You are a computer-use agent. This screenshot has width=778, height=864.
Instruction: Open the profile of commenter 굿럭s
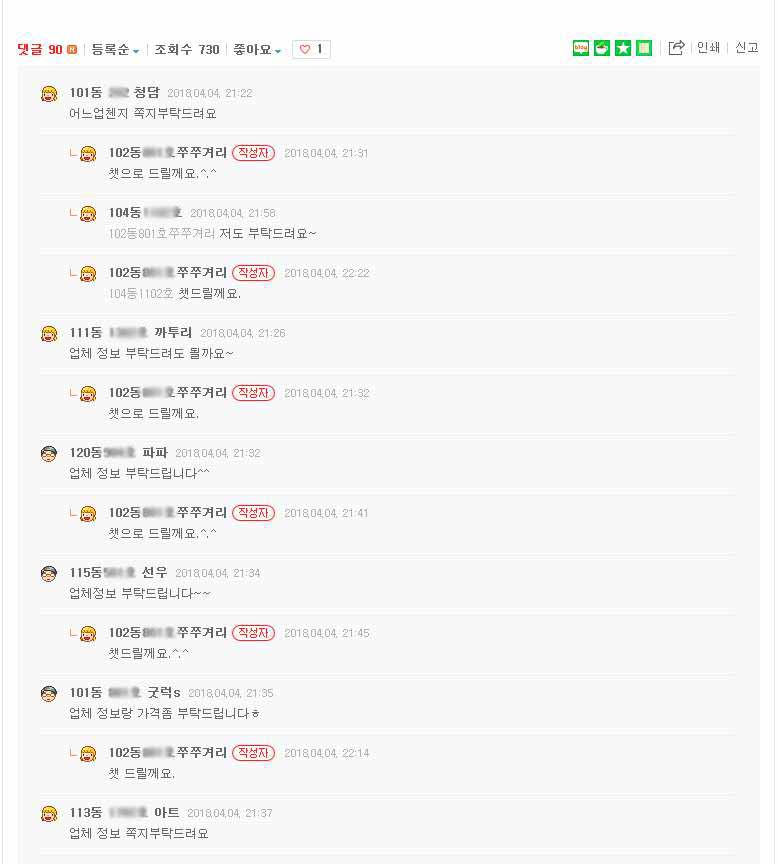pyautogui.click(x=164, y=693)
